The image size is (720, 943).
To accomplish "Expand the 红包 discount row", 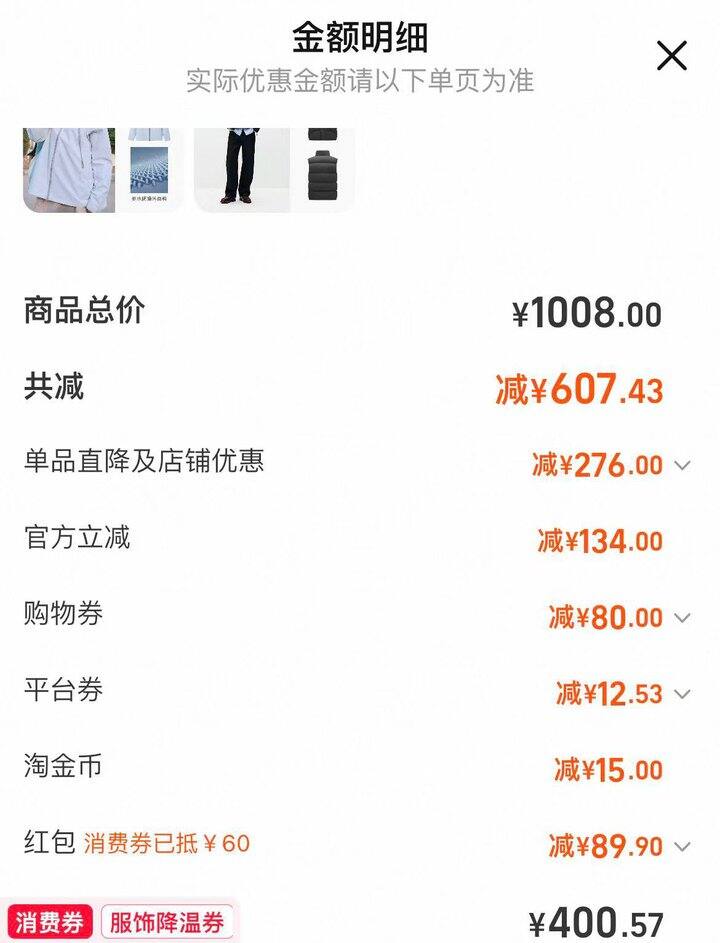I will (x=682, y=847).
